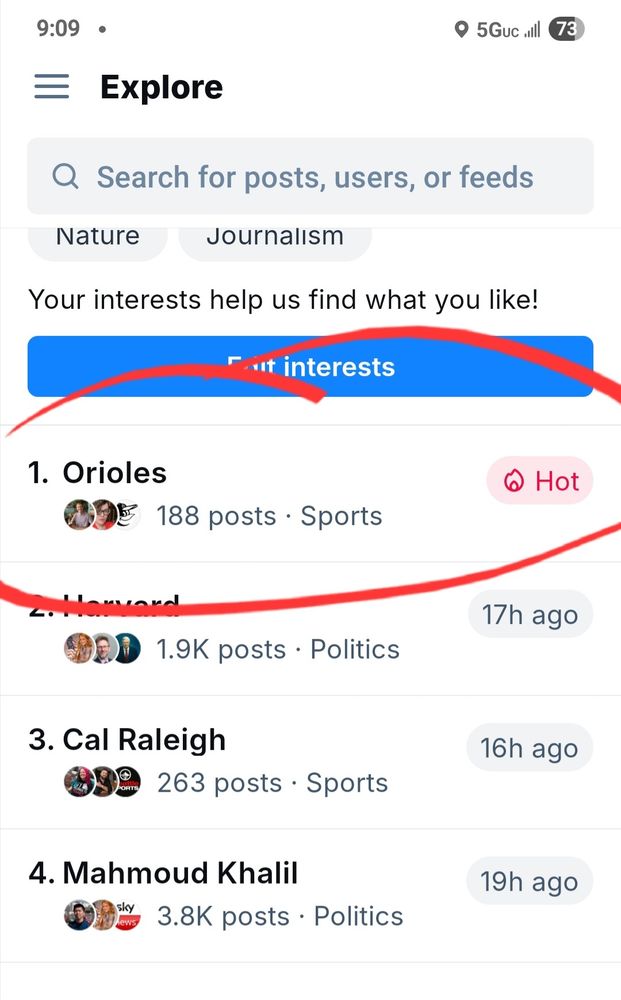
Task: Select the Journalism interest chip
Action: [275, 239]
